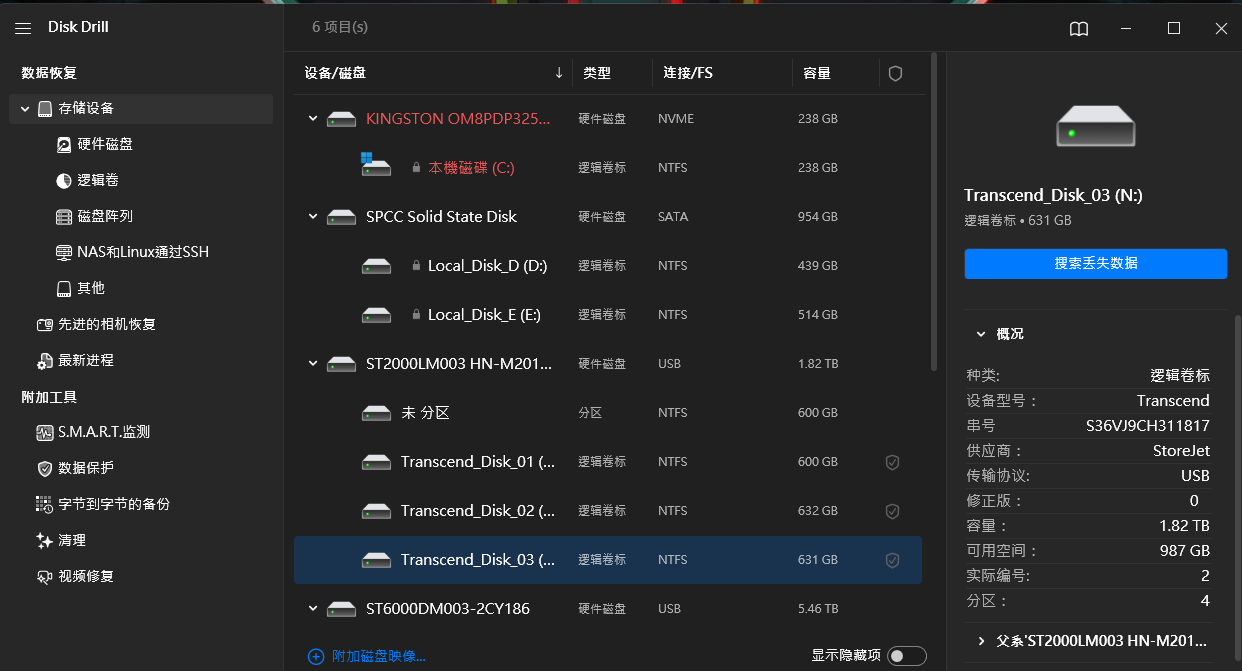Select 逻辑卷 in the sidebar
1242x671 pixels.
[98, 180]
